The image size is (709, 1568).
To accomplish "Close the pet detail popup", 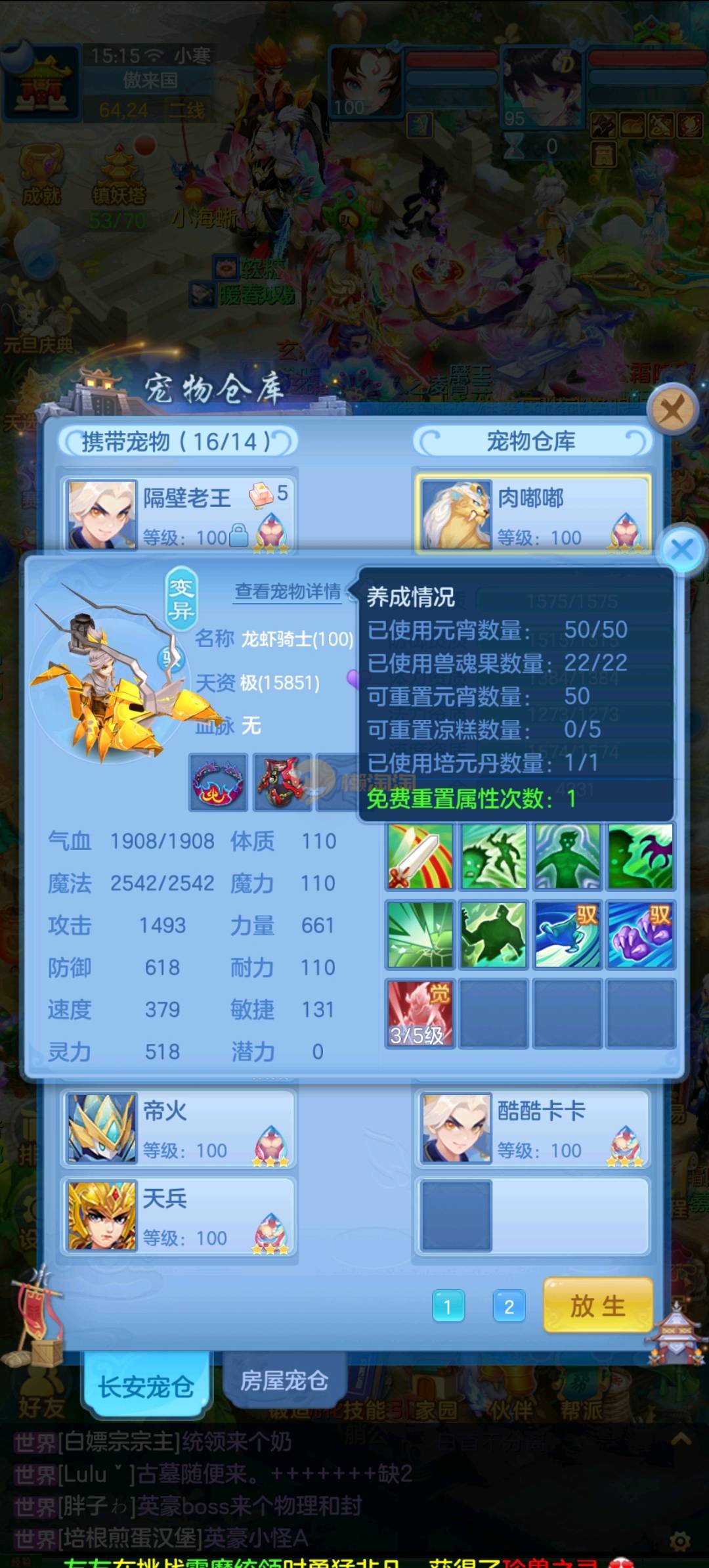I will (x=682, y=549).
